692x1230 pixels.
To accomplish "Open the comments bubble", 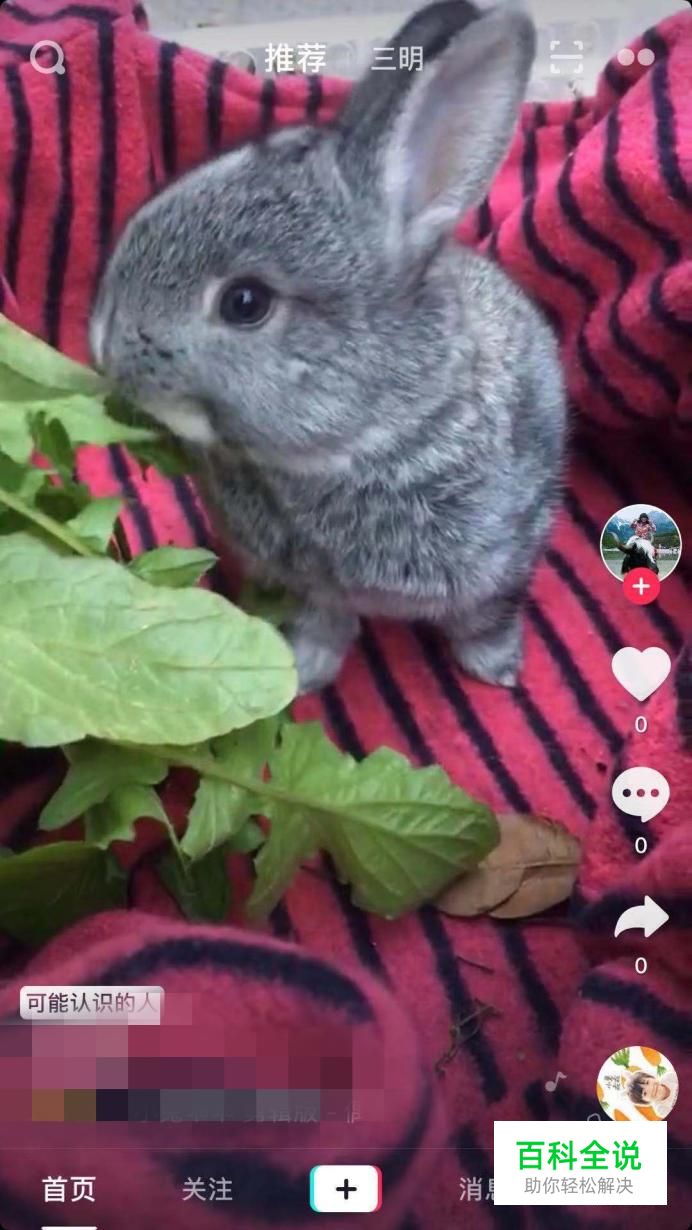I will click(641, 795).
